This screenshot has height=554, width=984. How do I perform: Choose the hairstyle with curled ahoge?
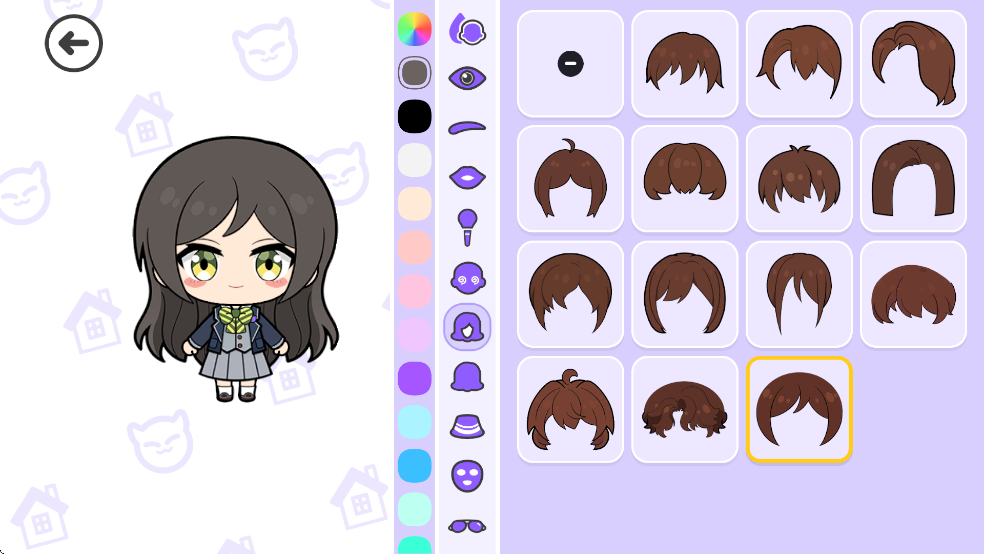pyautogui.click(x=570, y=179)
